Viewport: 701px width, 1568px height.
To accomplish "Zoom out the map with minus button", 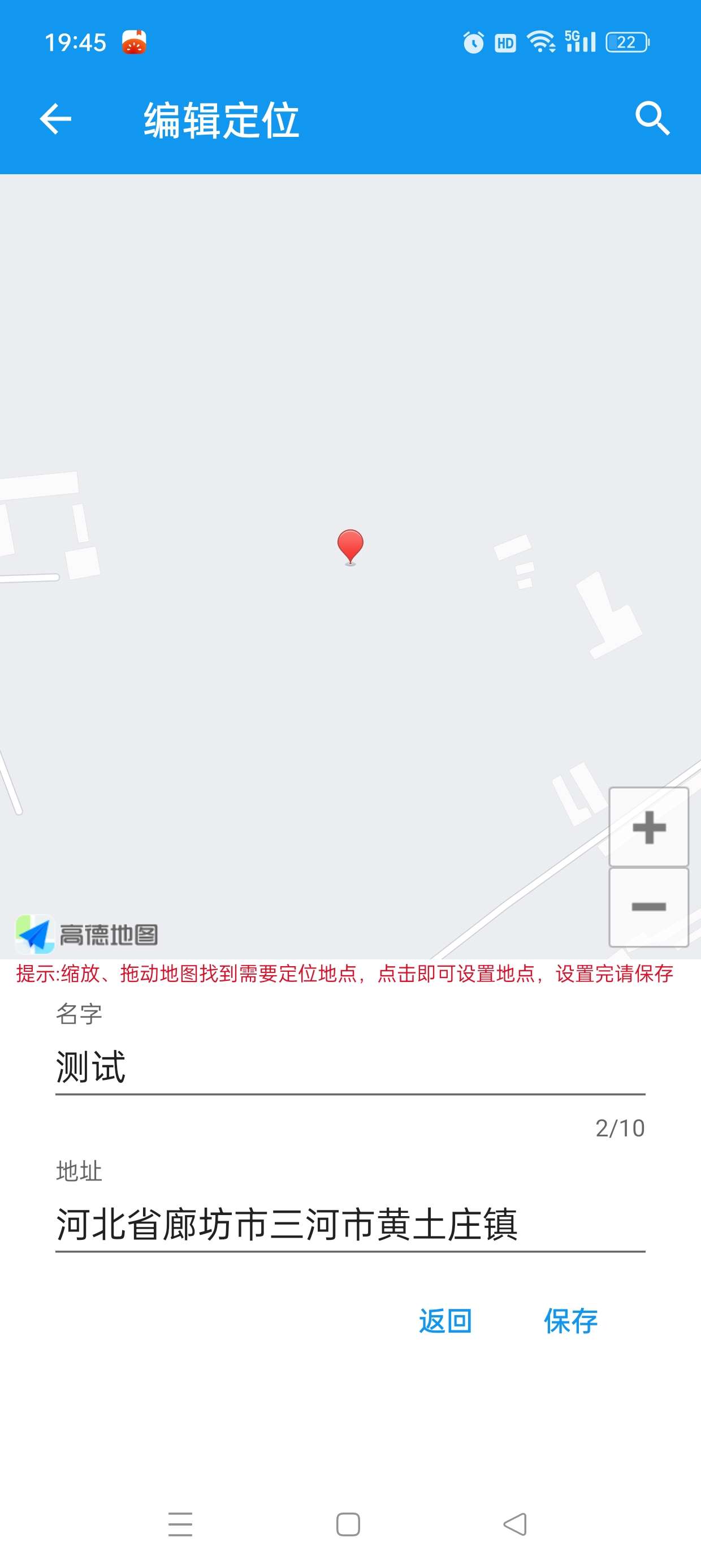I will 648,907.
